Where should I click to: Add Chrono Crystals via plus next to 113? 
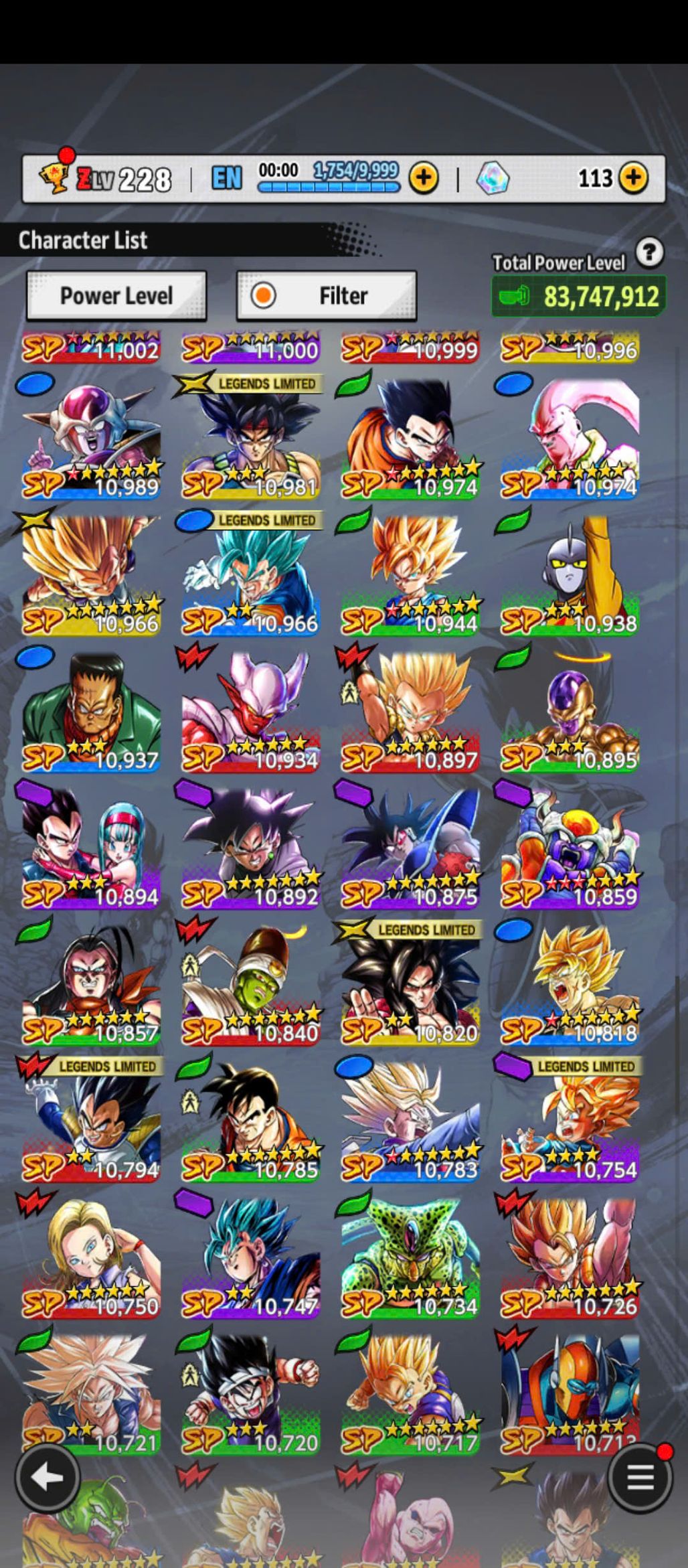(x=632, y=178)
